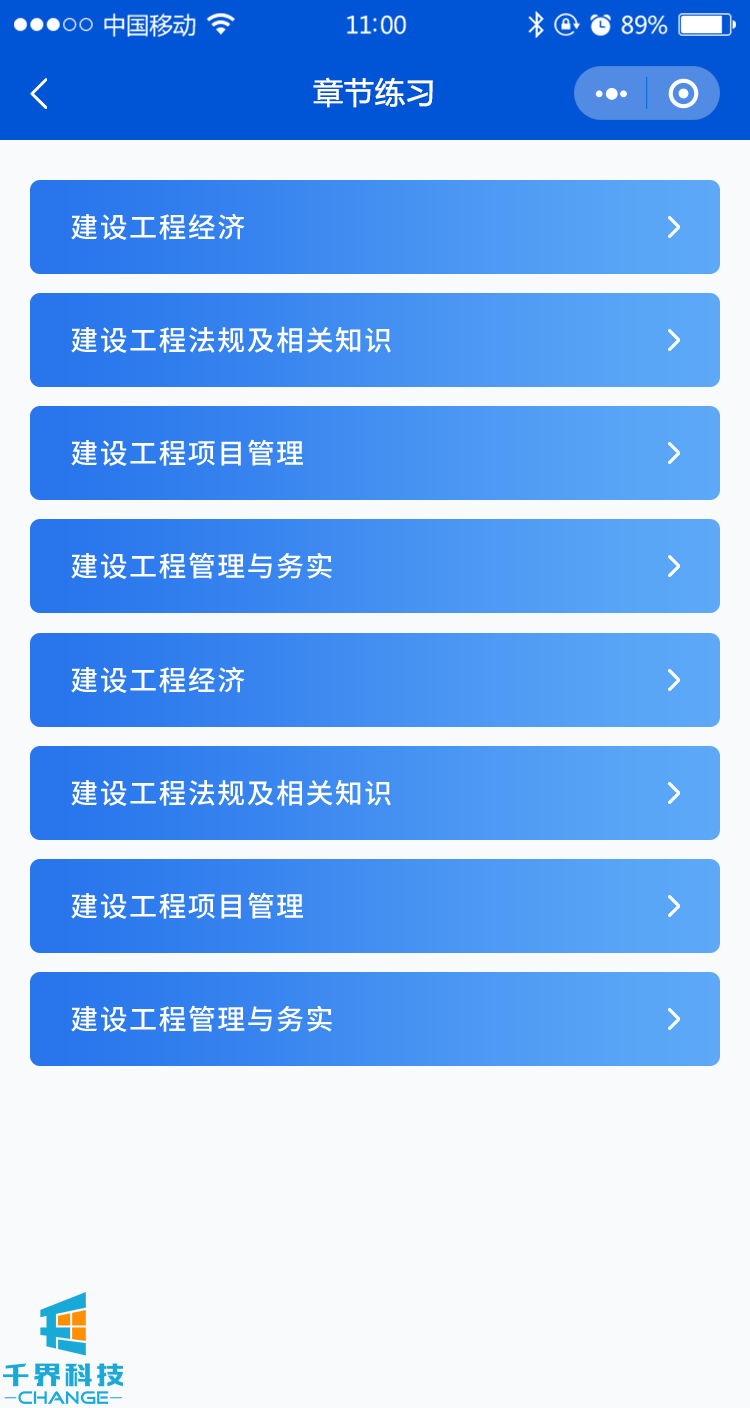
Task: Open the mini program more-options menu
Action: (x=611, y=94)
